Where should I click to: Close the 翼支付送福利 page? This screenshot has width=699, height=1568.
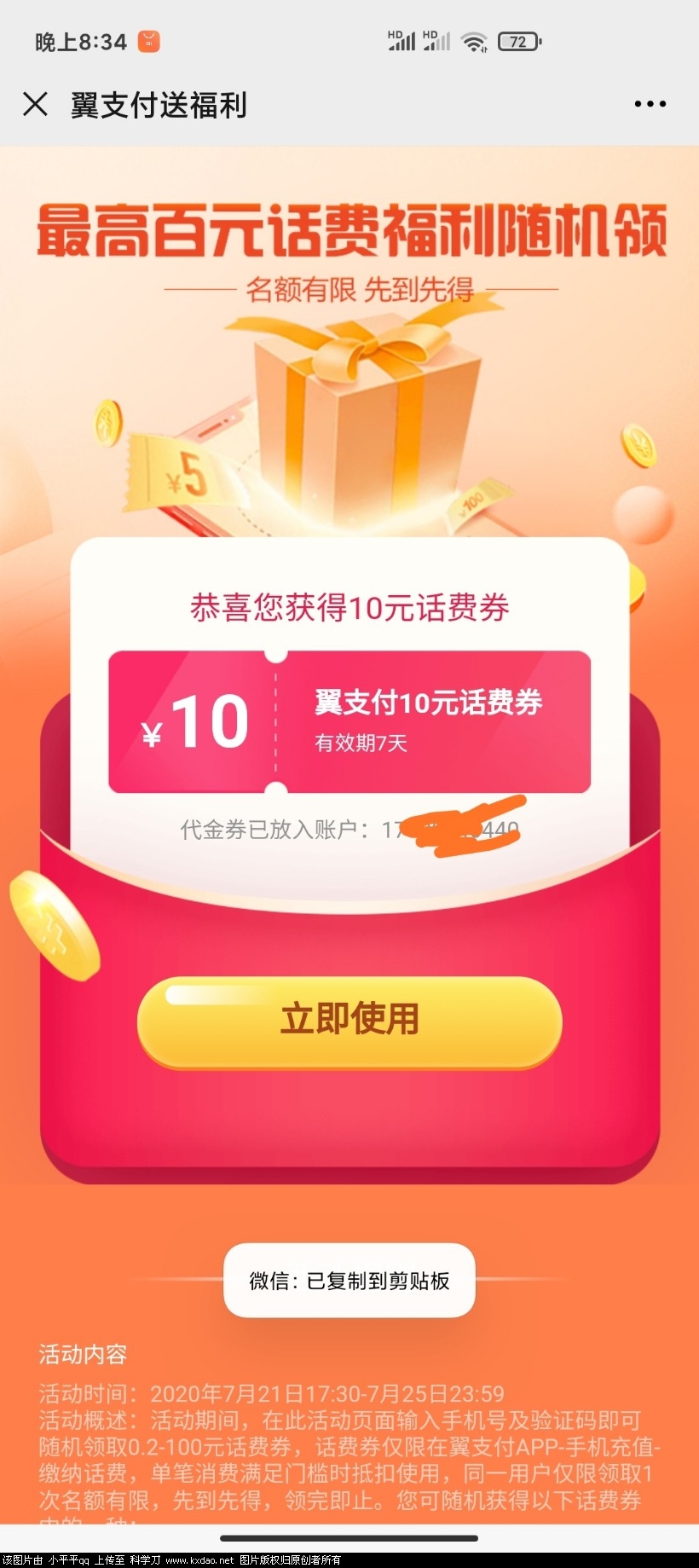tap(35, 104)
